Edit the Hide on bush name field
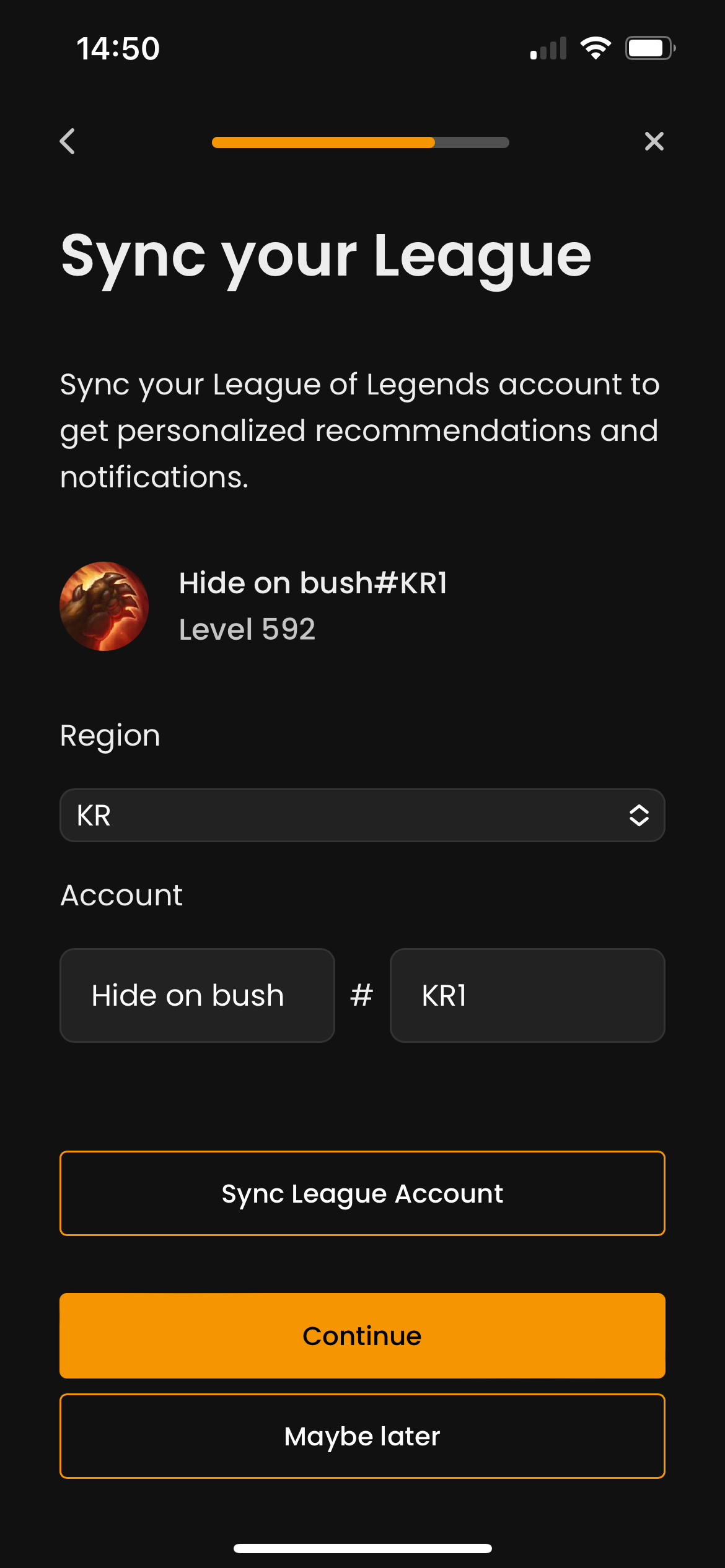Screen dimensions: 725x1568 click(197, 995)
